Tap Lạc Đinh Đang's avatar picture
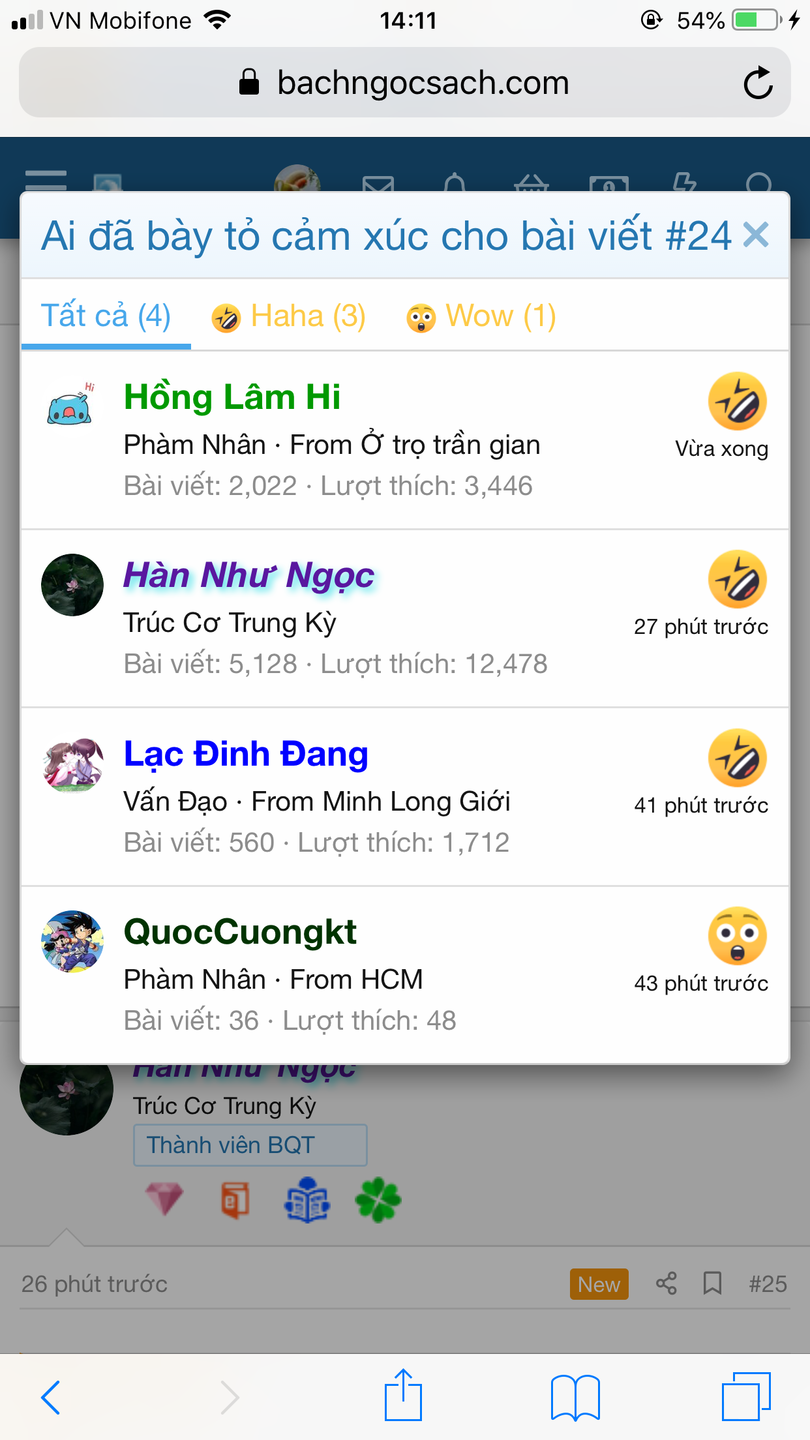The height and width of the screenshot is (1440, 810). click(72, 763)
